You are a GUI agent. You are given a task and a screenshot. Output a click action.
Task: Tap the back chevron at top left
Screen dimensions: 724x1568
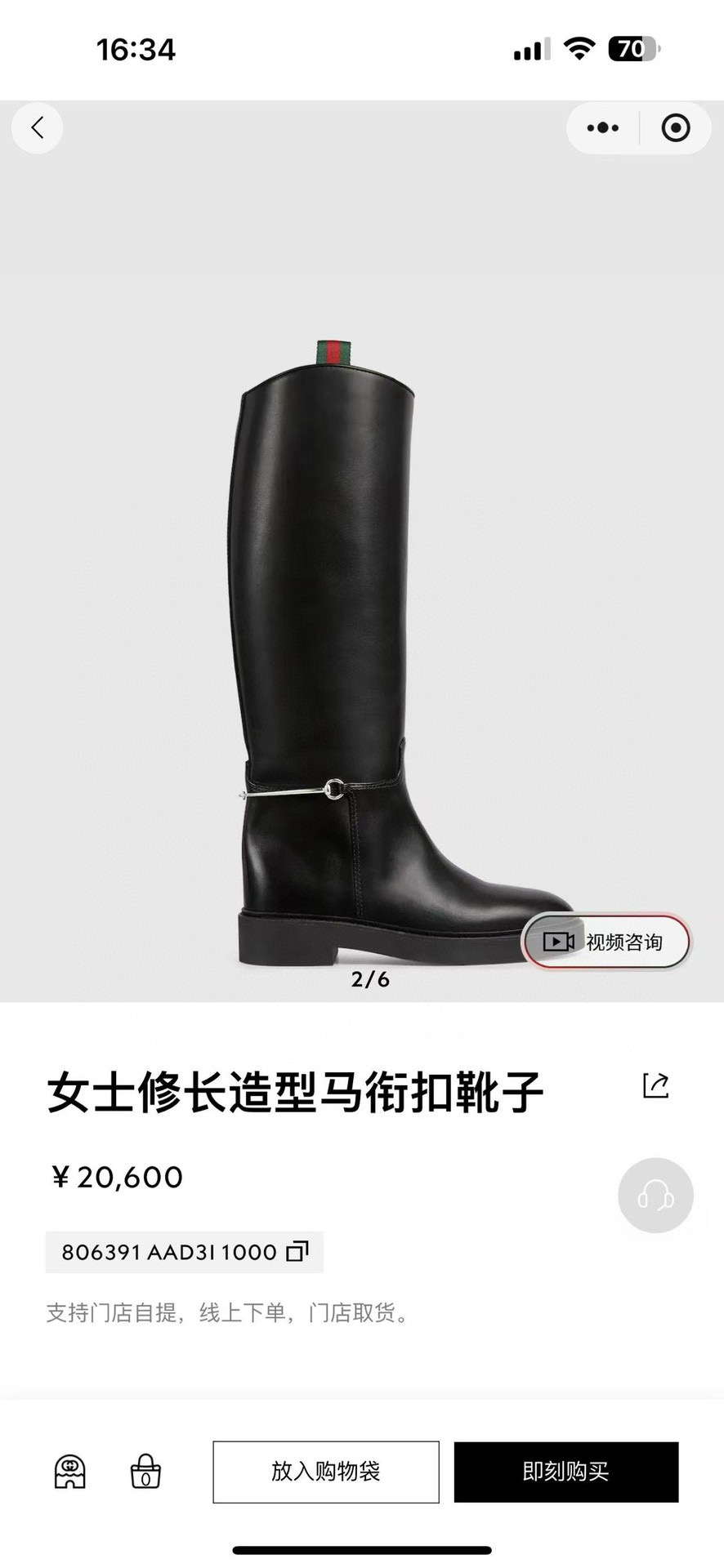click(x=37, y=128)
